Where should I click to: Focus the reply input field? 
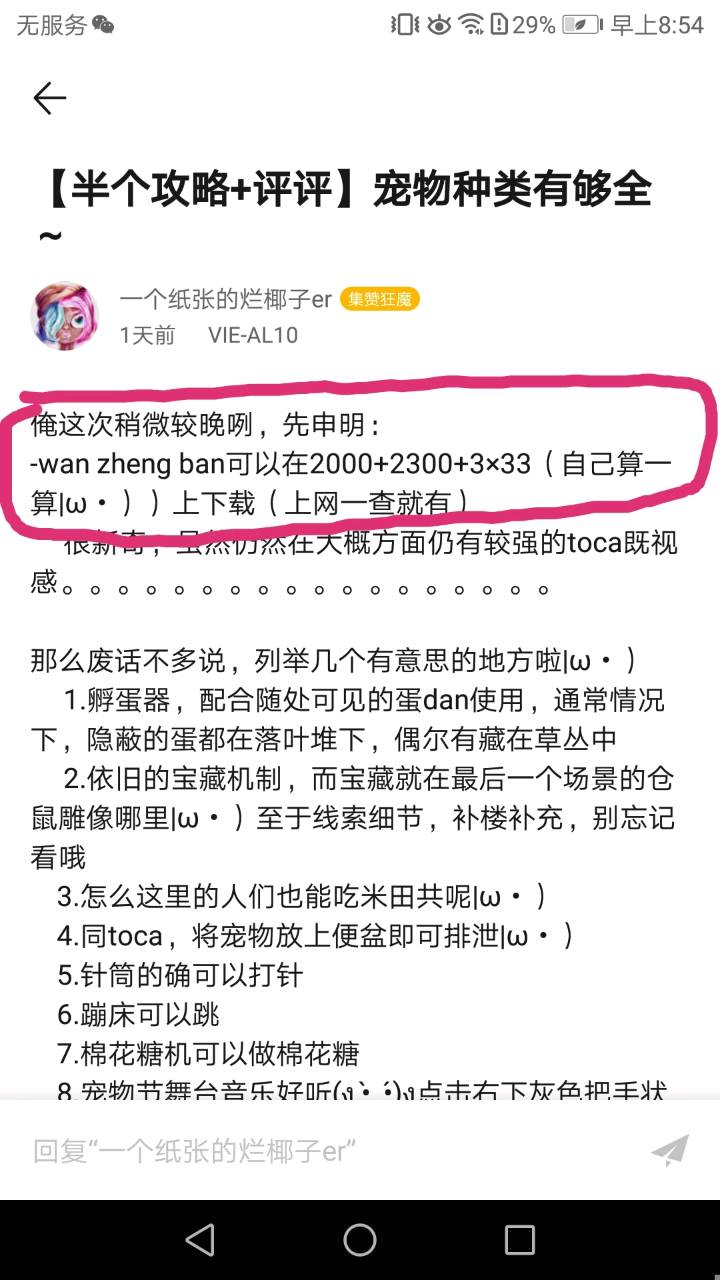tap(320, 1150)
